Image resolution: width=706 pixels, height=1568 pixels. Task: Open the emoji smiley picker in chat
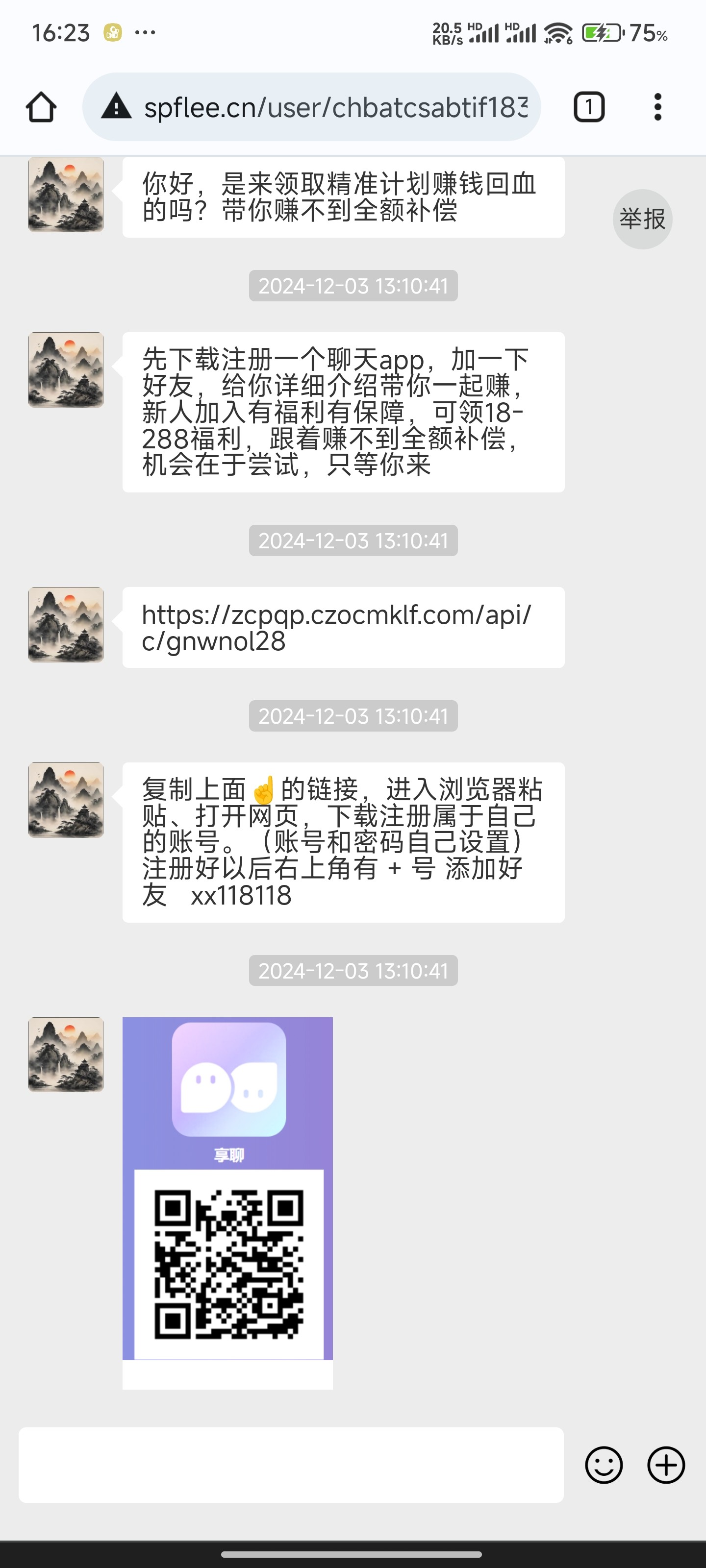click(604, 1466)
